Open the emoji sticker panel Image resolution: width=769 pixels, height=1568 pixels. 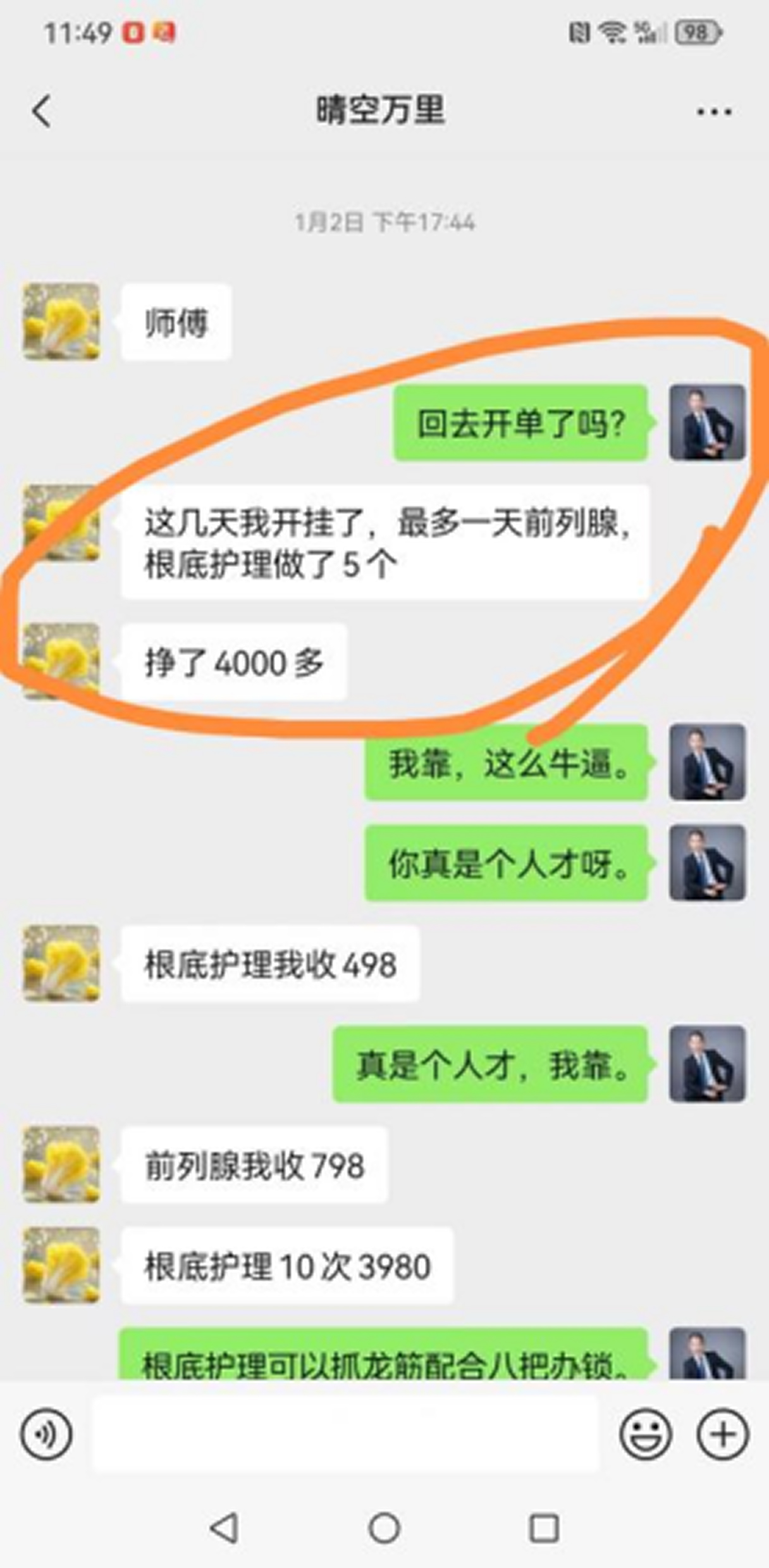[x=645, y=1434]
